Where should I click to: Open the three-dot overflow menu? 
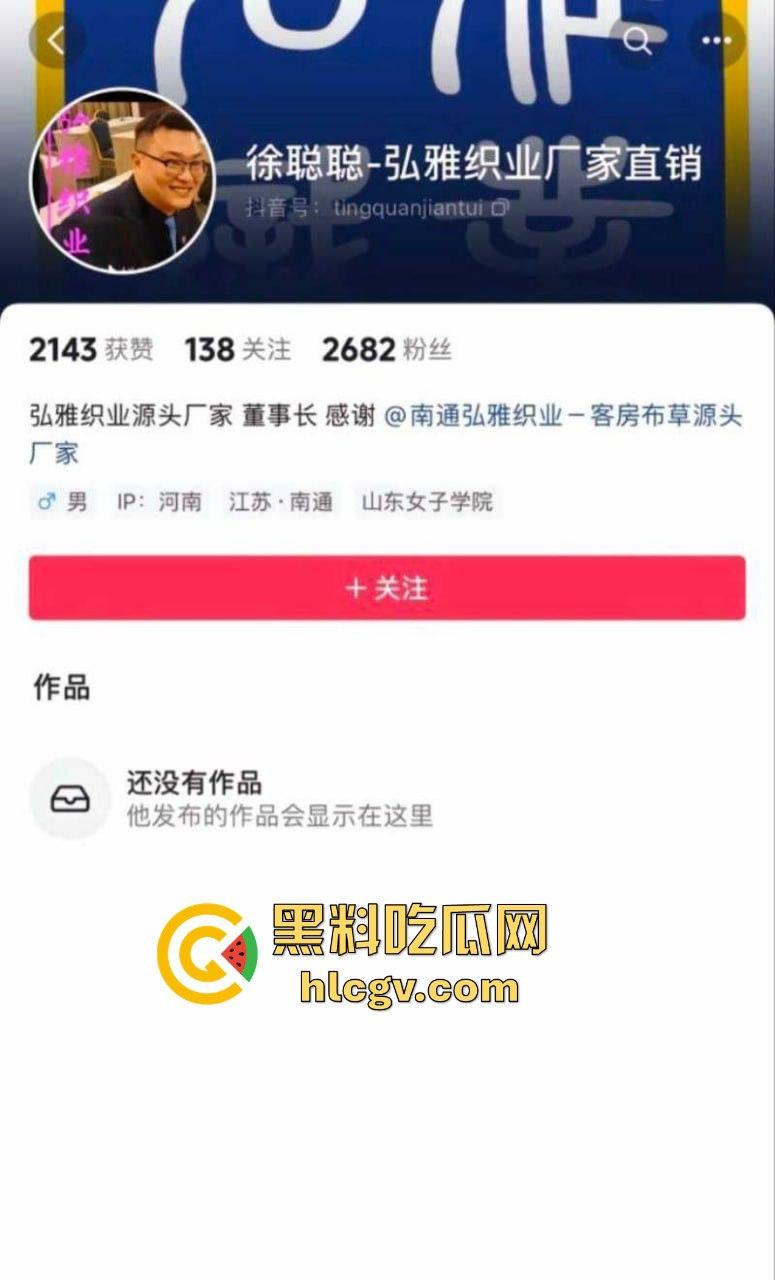(x=717, y=41)
